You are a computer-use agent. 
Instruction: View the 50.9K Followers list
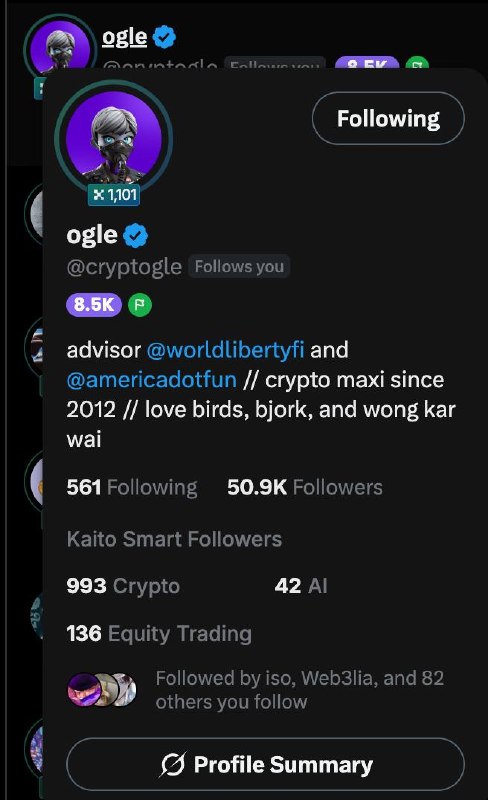point(305,487)
